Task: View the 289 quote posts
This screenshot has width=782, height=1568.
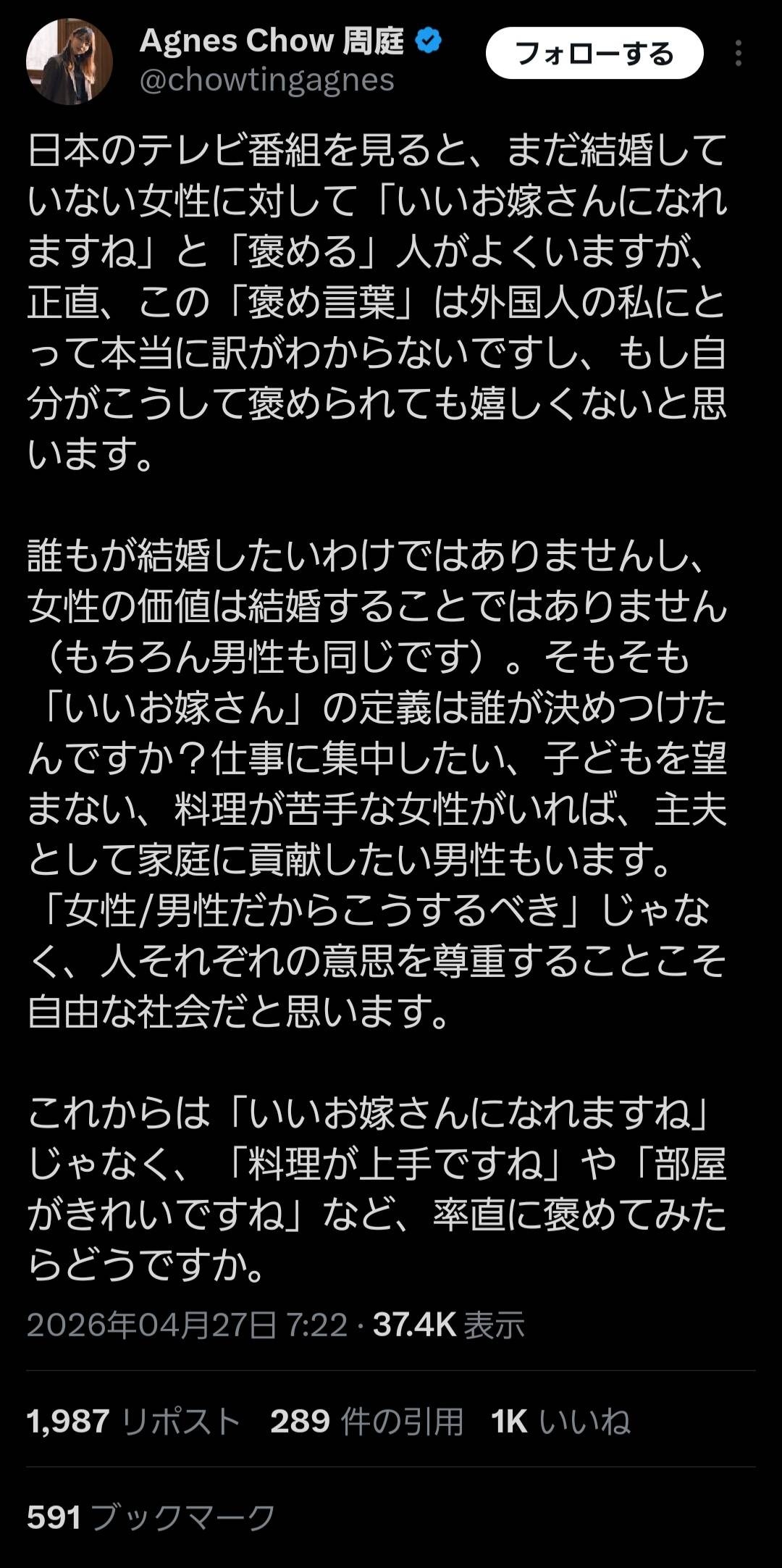Action: [366, 1421]
